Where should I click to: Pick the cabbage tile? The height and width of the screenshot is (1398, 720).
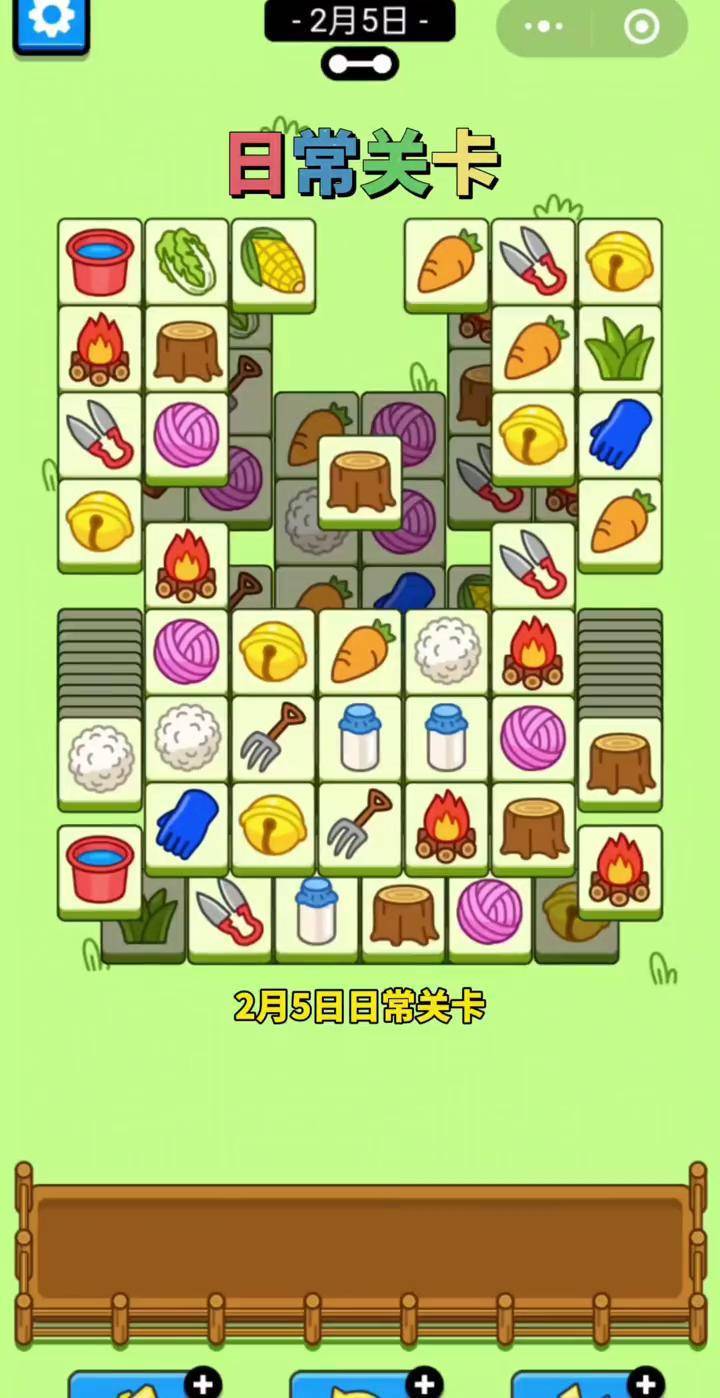[x=187, y=261]
